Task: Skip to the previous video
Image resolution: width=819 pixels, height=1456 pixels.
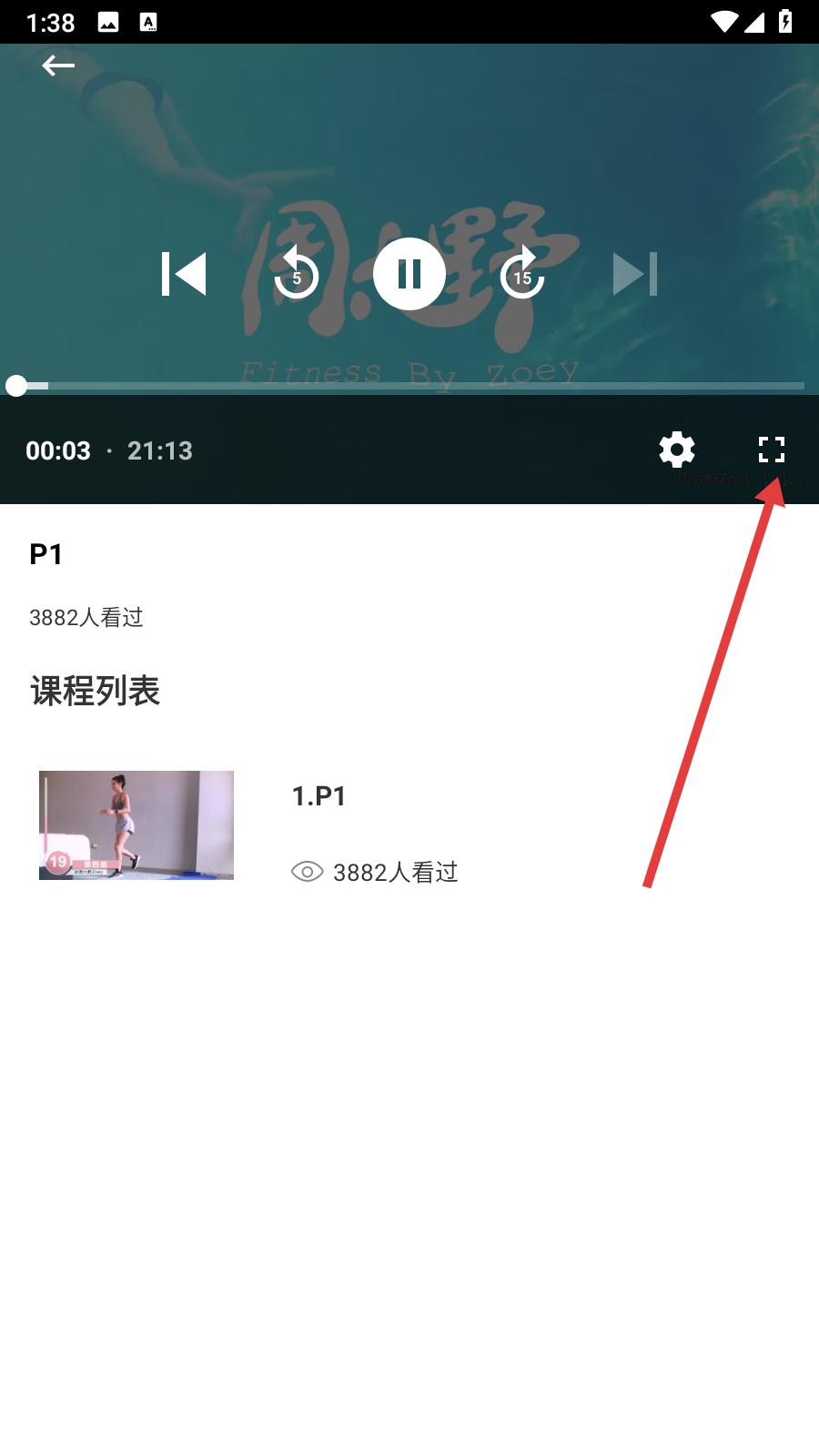Action: tap(184, 274)
